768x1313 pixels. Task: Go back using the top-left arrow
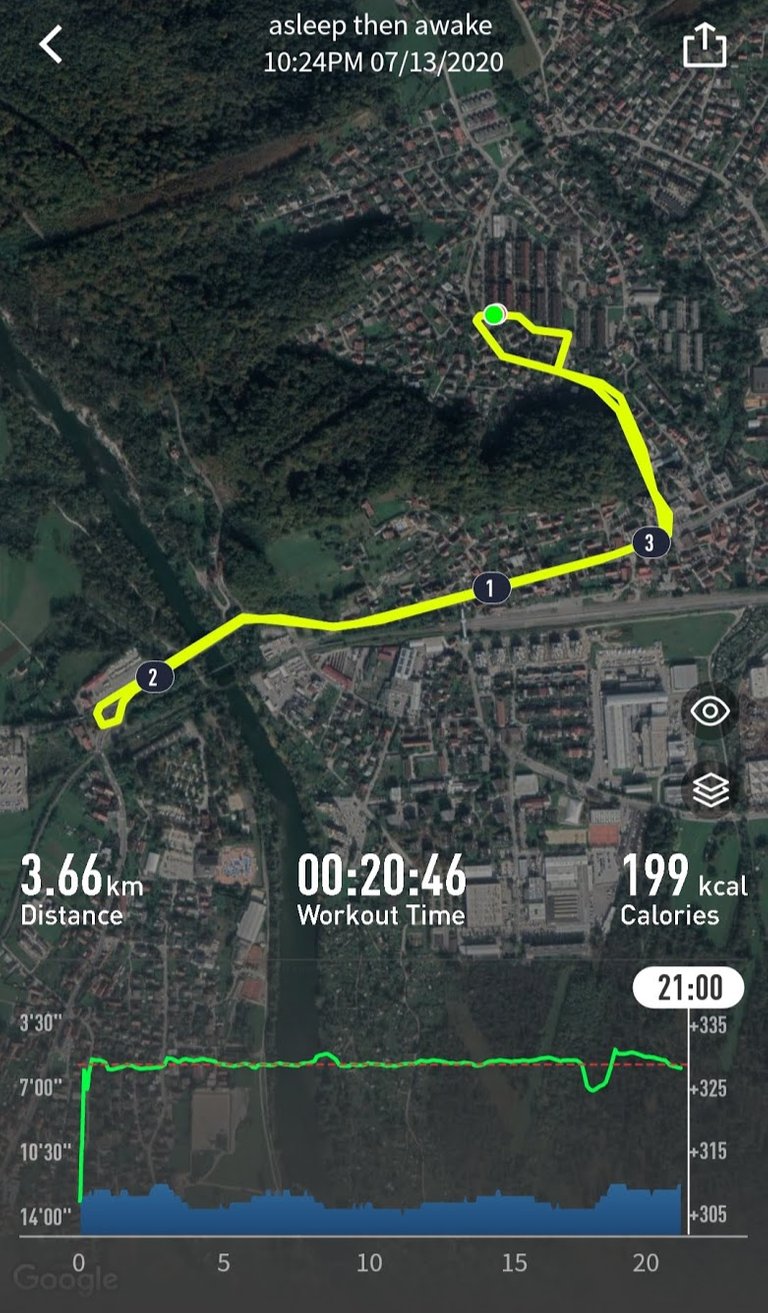click(x=50, y=45)
